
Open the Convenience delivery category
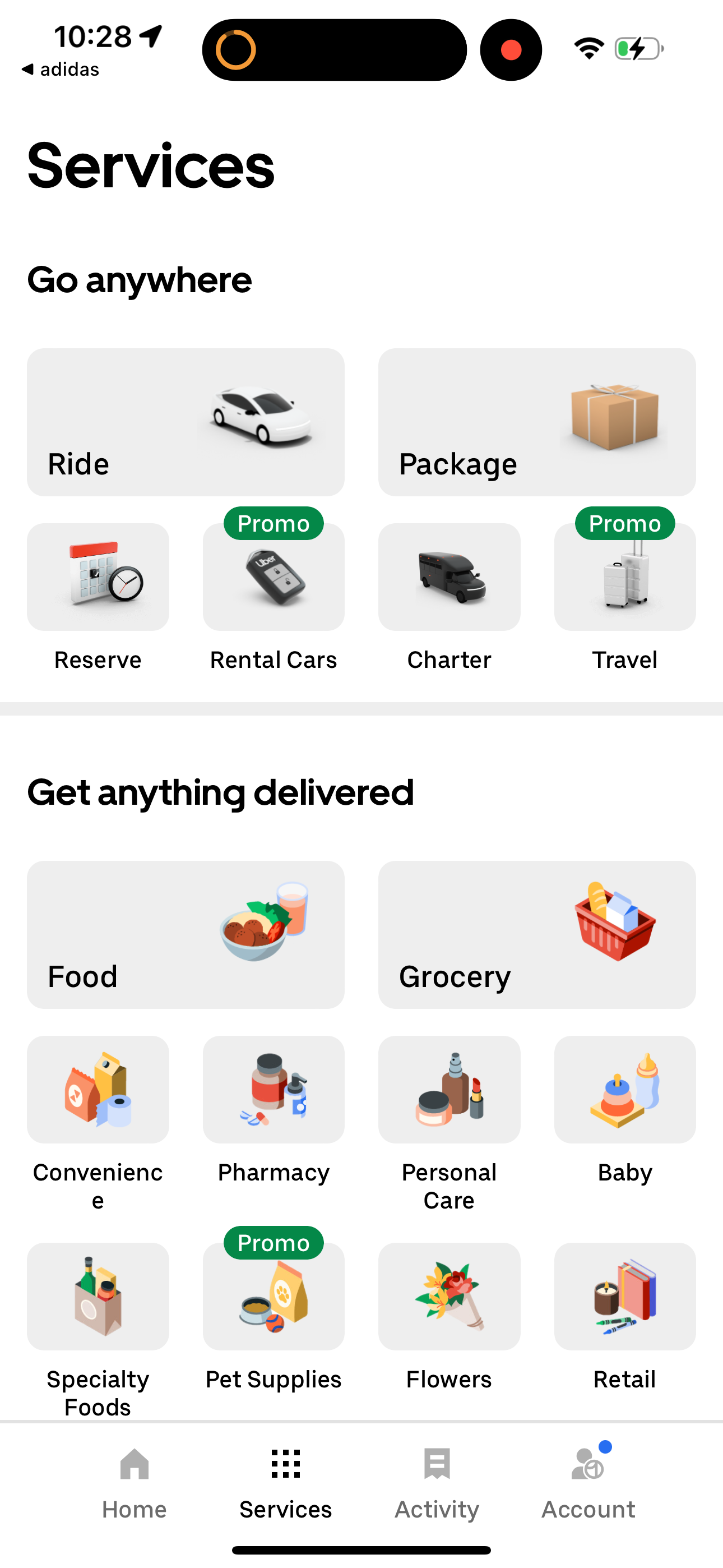tap(98, 1089)
